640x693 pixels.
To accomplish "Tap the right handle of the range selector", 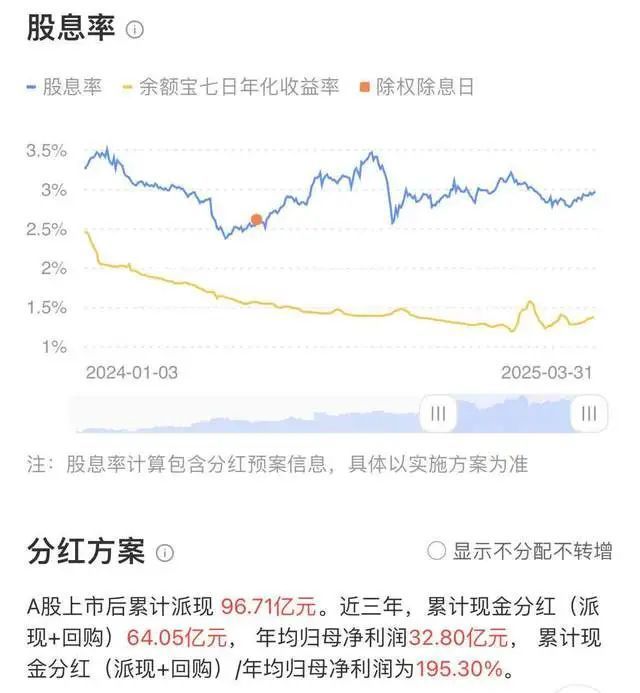I will pos(589,412).
